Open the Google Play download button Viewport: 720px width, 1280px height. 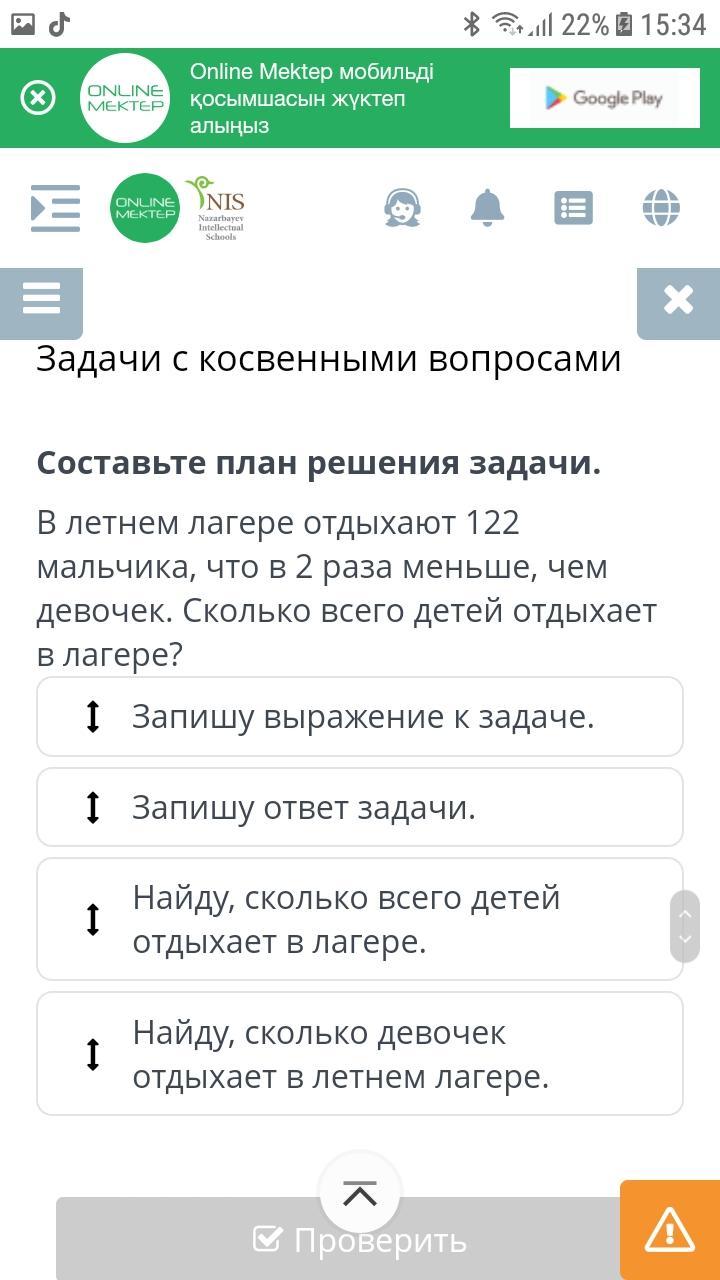coord(604,98)
